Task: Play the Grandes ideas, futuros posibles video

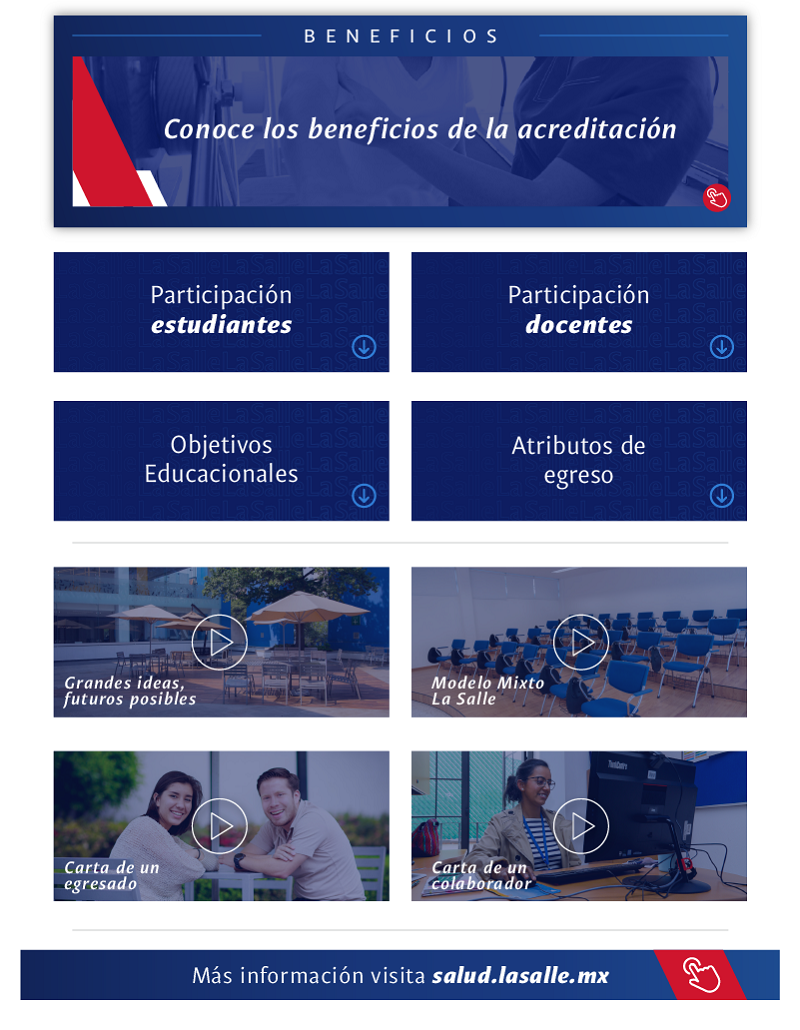Action: pos(220,642)
